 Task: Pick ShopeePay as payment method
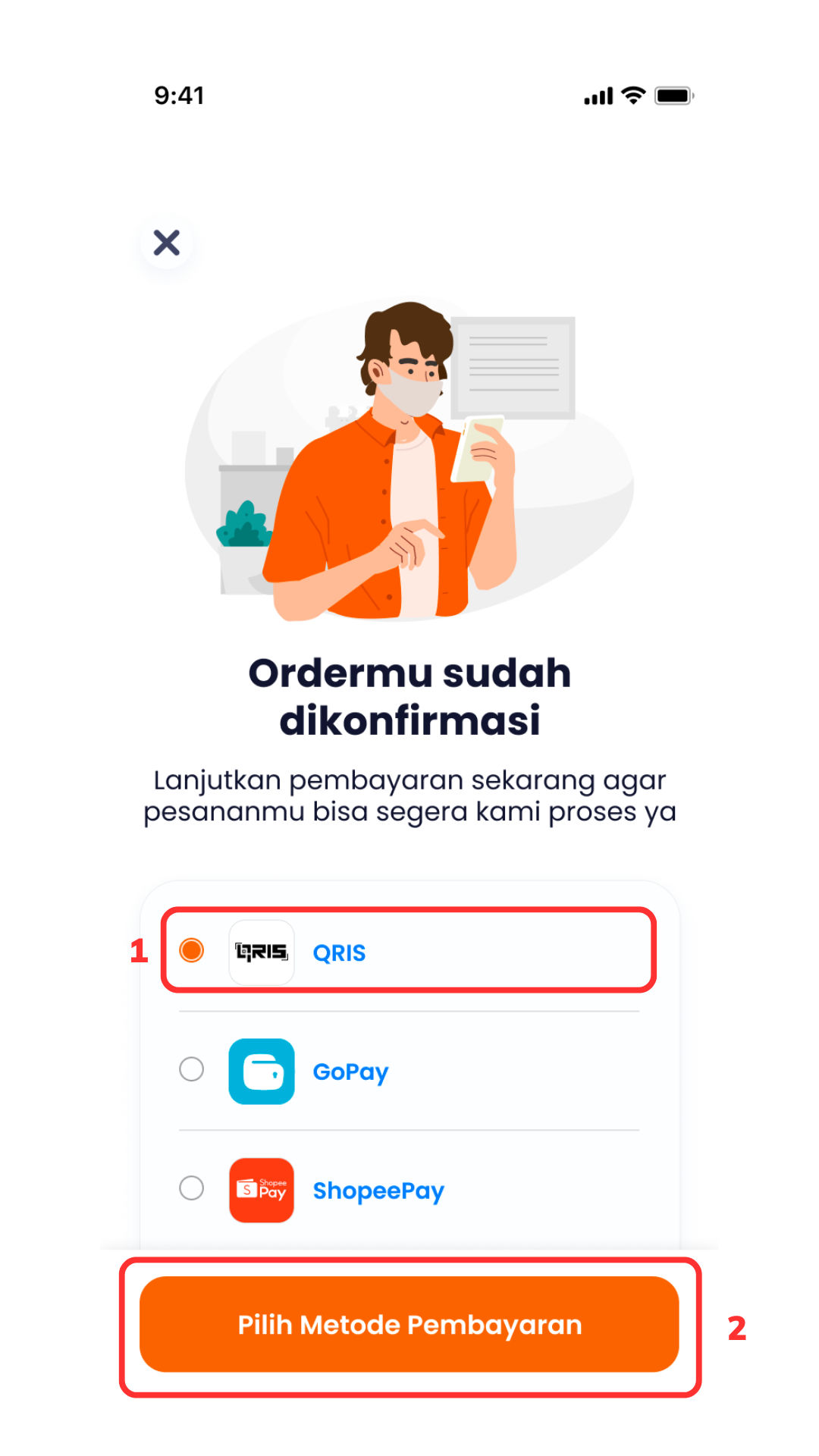click(191, 1188)
